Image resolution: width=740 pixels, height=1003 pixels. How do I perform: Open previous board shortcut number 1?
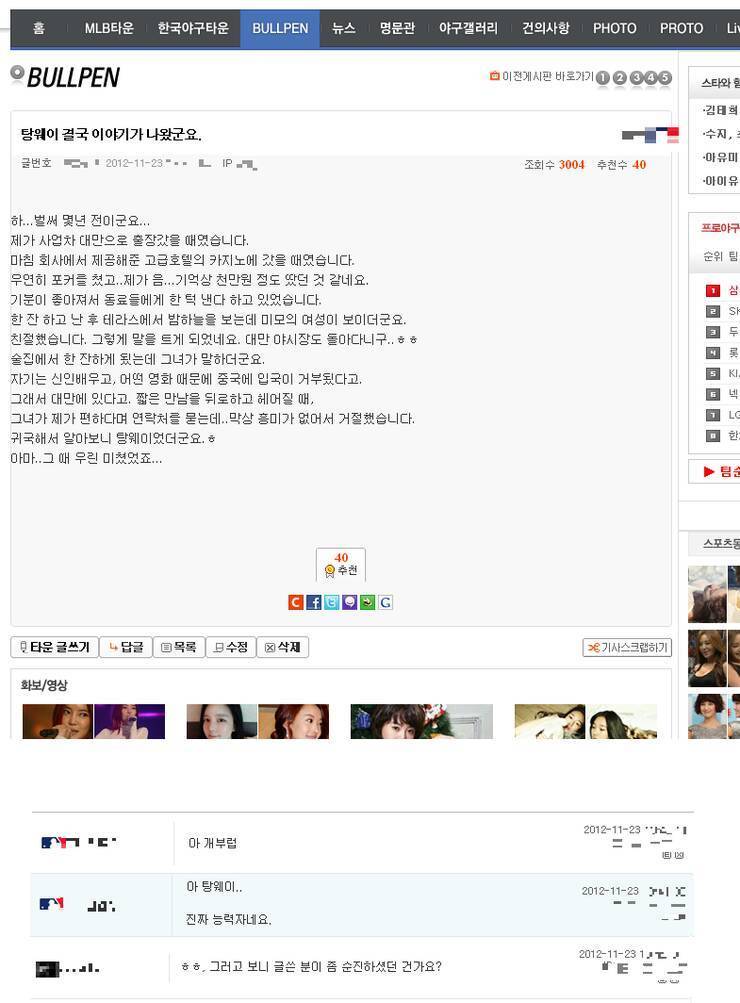[x=603, y=77]
